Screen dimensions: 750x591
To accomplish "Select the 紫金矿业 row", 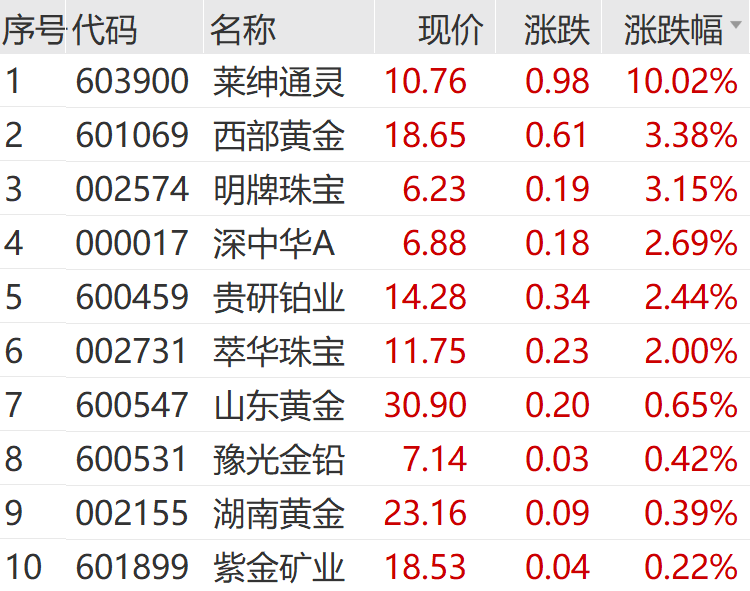I will coord(279,567).
